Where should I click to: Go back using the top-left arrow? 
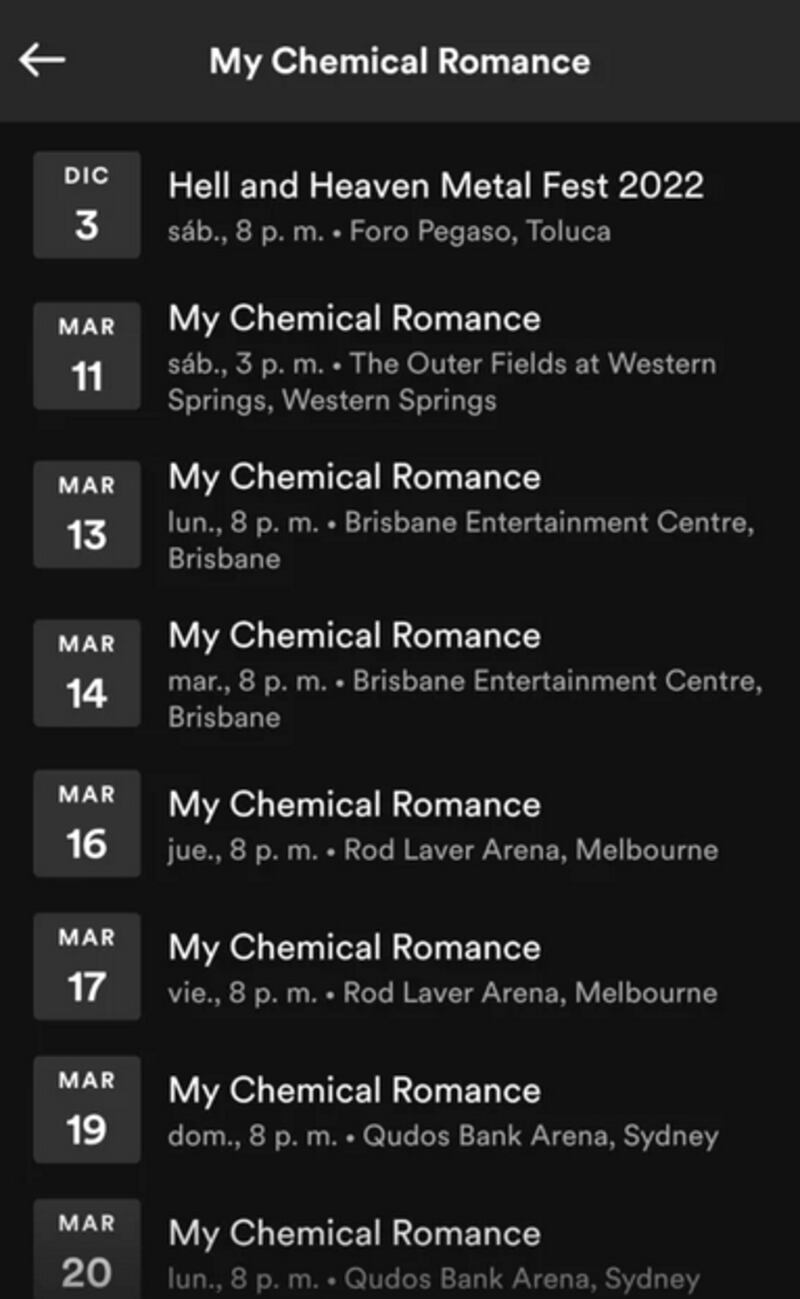tap(42, 60)
